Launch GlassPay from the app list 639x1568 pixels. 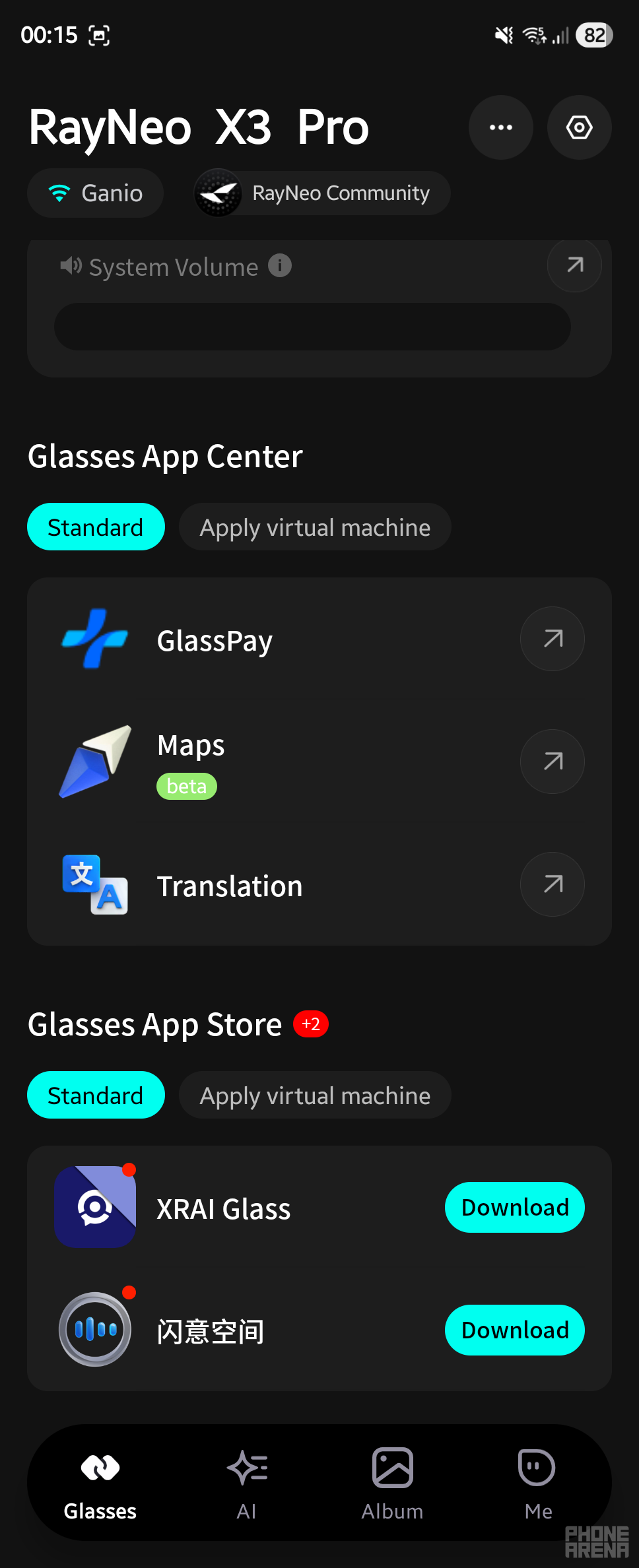552,639
